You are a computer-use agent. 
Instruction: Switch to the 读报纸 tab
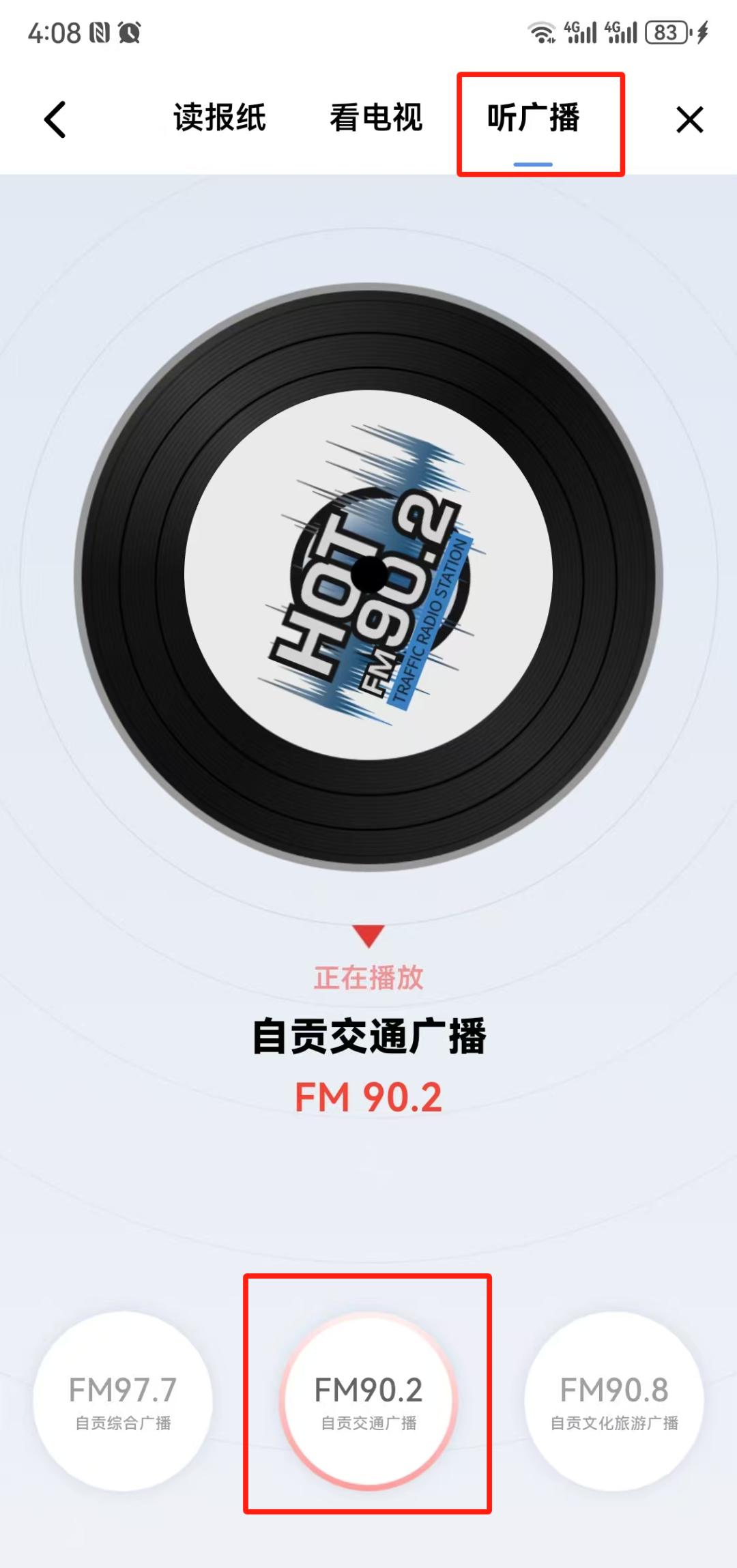pos(219,118)
